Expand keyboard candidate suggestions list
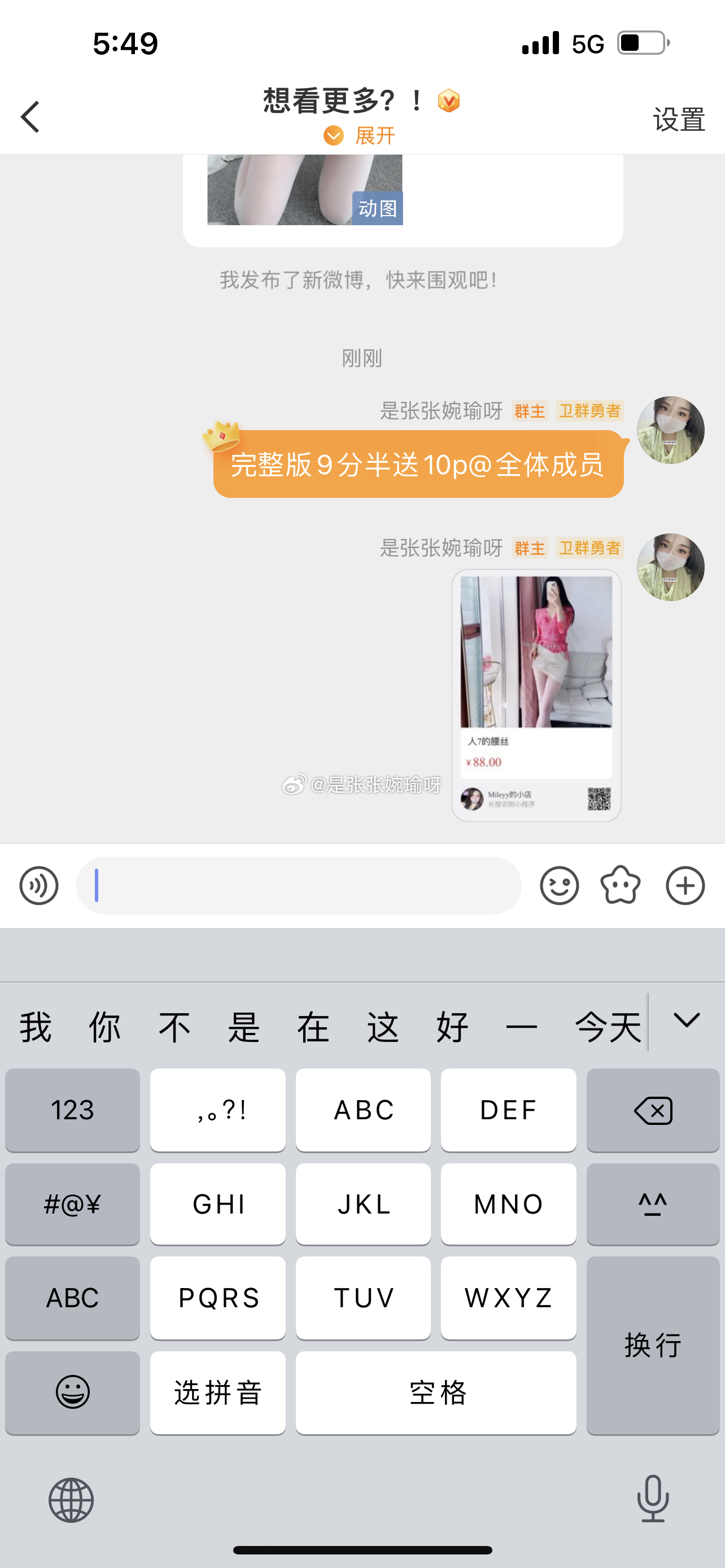This screenshot has width=725, height=1568. [687, 1021]
